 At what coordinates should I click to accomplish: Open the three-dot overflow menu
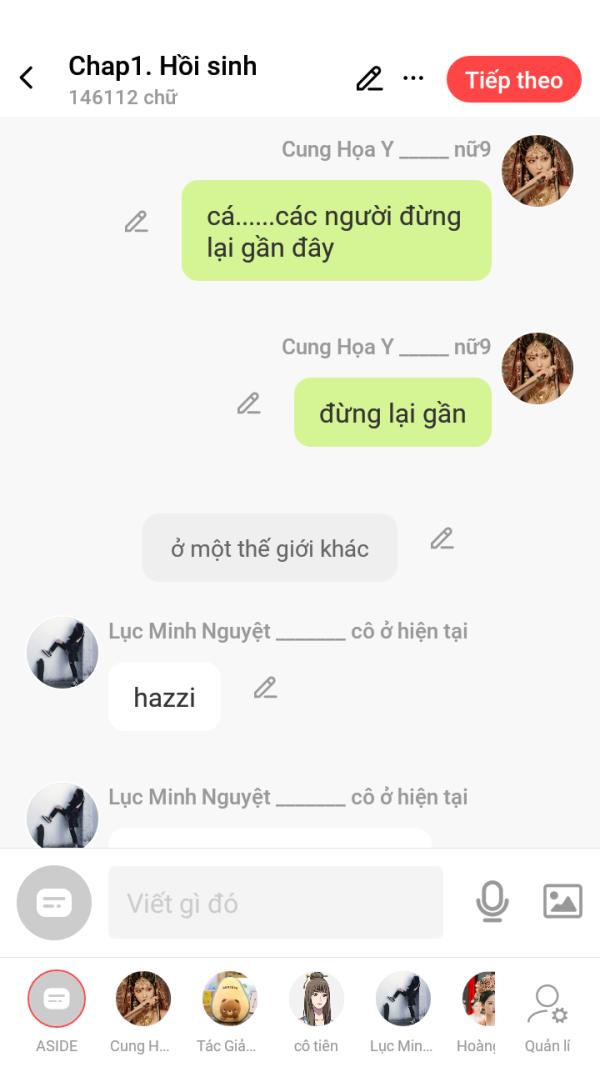pyautogui.click(x=413, y=78)
